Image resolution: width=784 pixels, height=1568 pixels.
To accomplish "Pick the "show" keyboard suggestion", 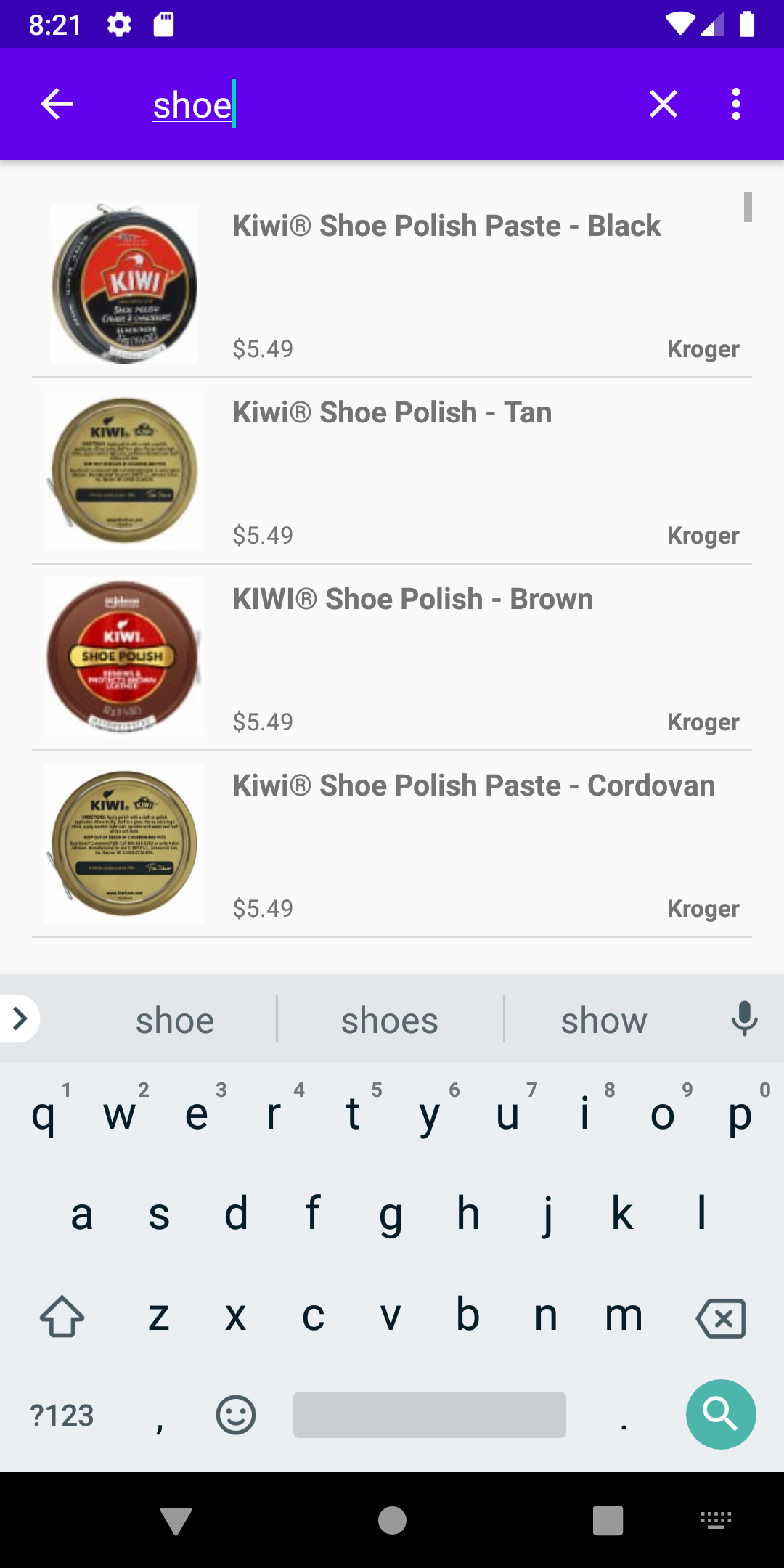I will click(604, 1020).
